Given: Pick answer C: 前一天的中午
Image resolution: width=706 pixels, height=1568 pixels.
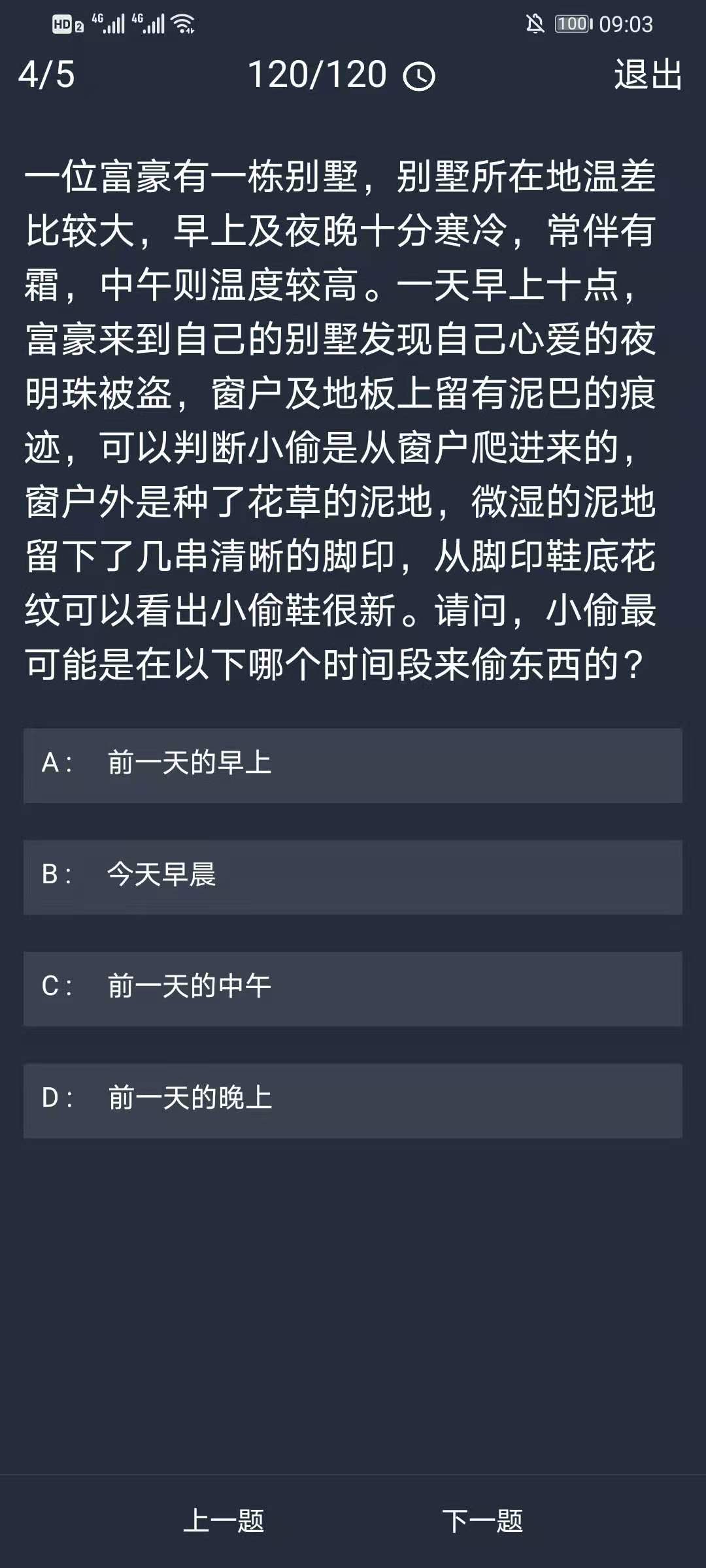Looking at the screenshot, I should click(x=353, y=988).
